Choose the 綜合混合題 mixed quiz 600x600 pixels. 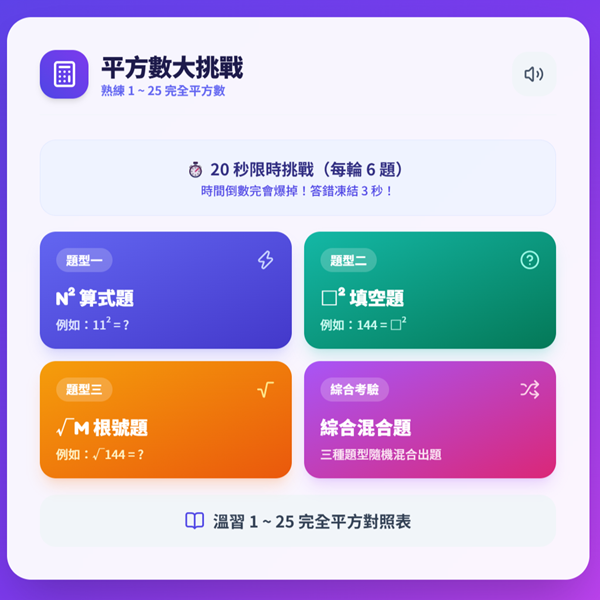430,420
